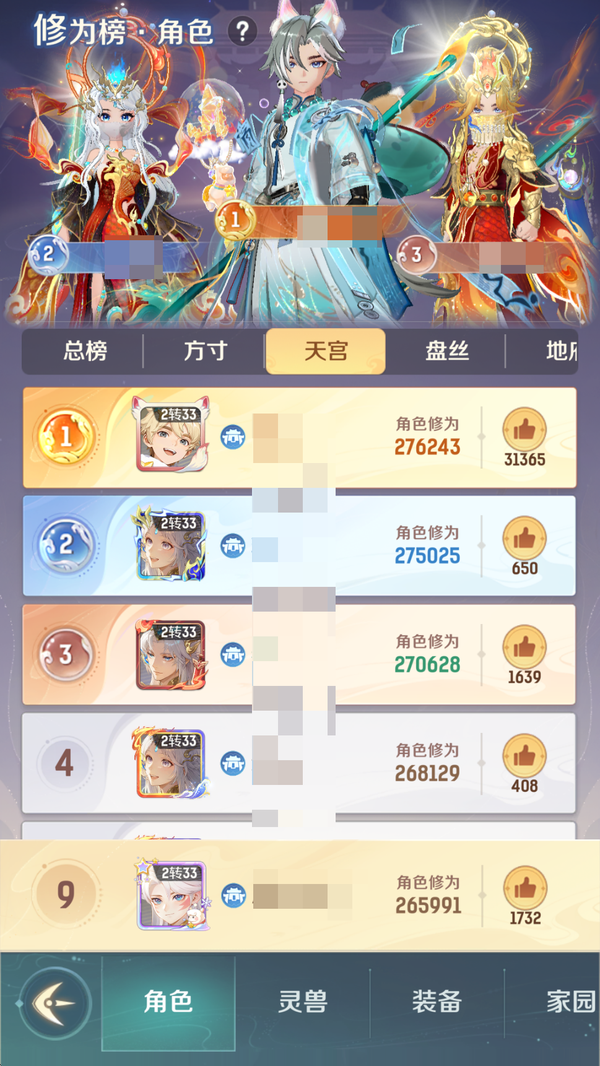This screenshot has width=600, height=1066.
Task: Open the 装备 ranking category
Action: coord(437,1002)
